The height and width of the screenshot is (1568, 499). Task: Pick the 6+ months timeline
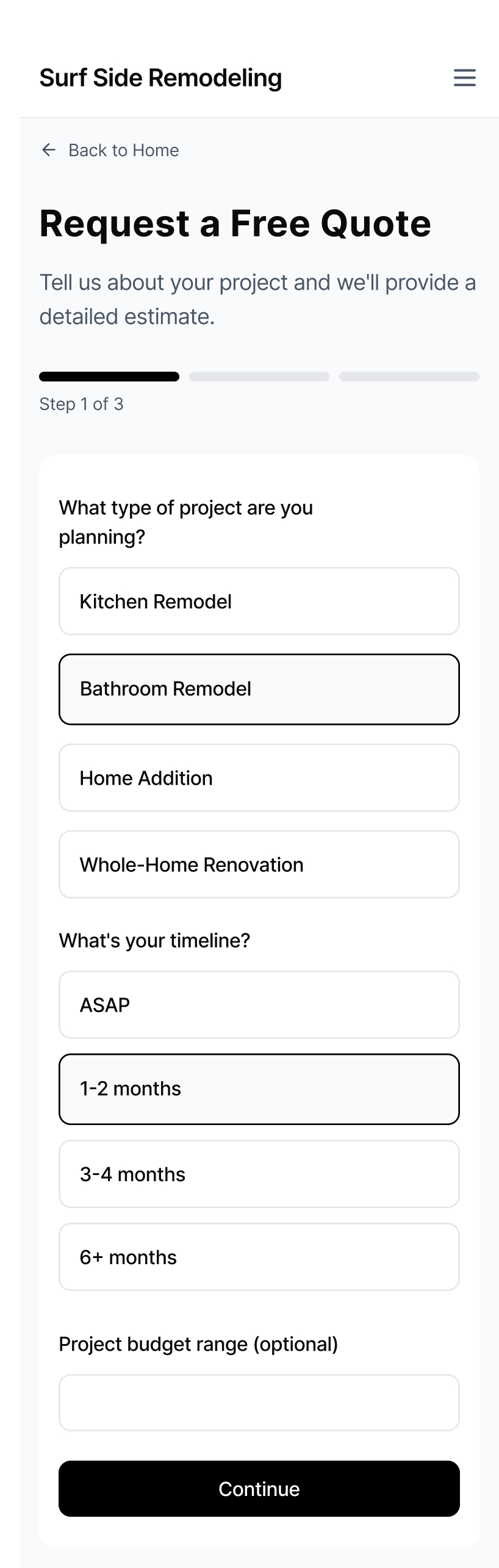pos(259,1256)
